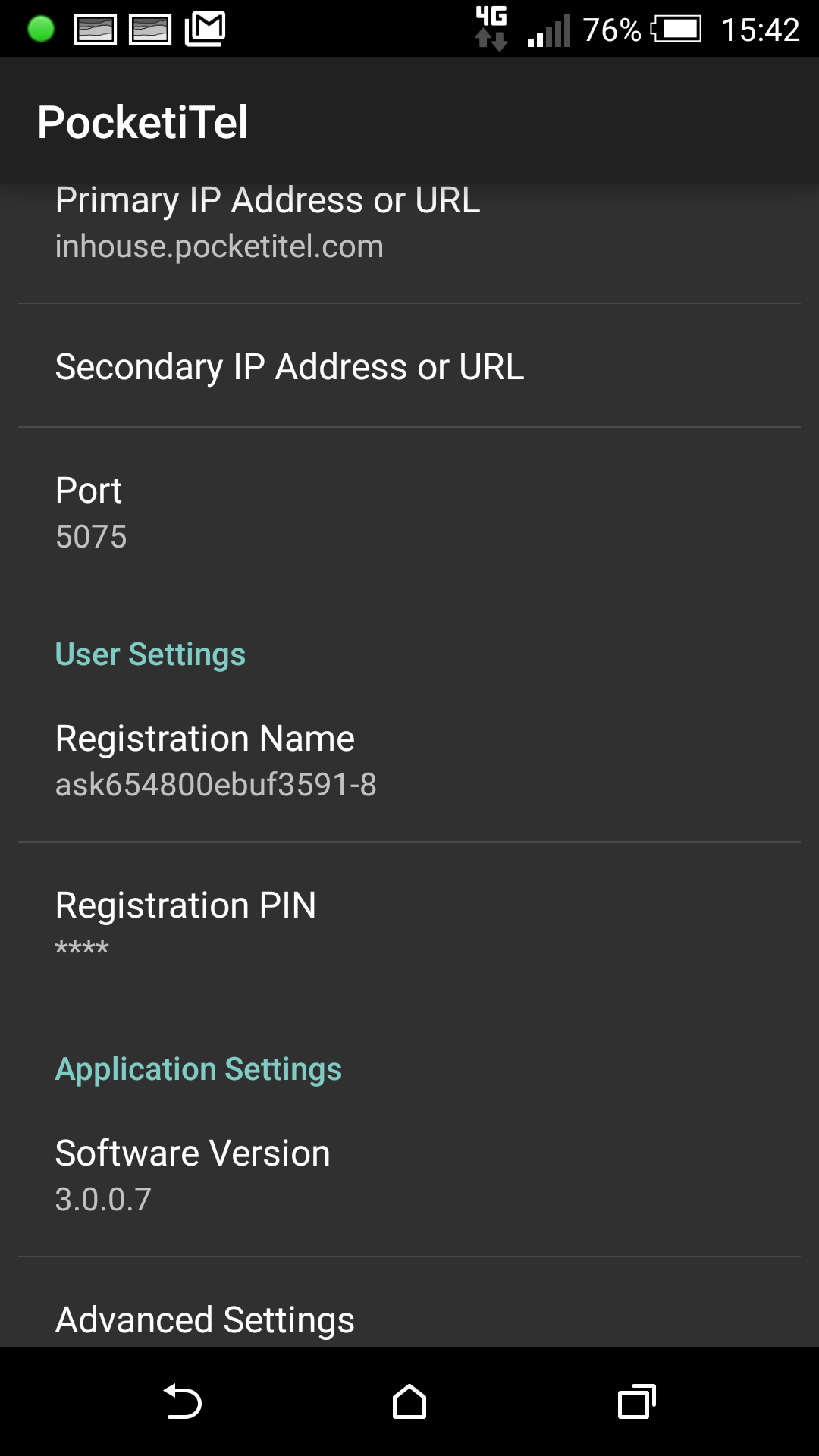Tap the PocketiTel title header
Screen dimensions: 819x1456
tap(144, 121)
